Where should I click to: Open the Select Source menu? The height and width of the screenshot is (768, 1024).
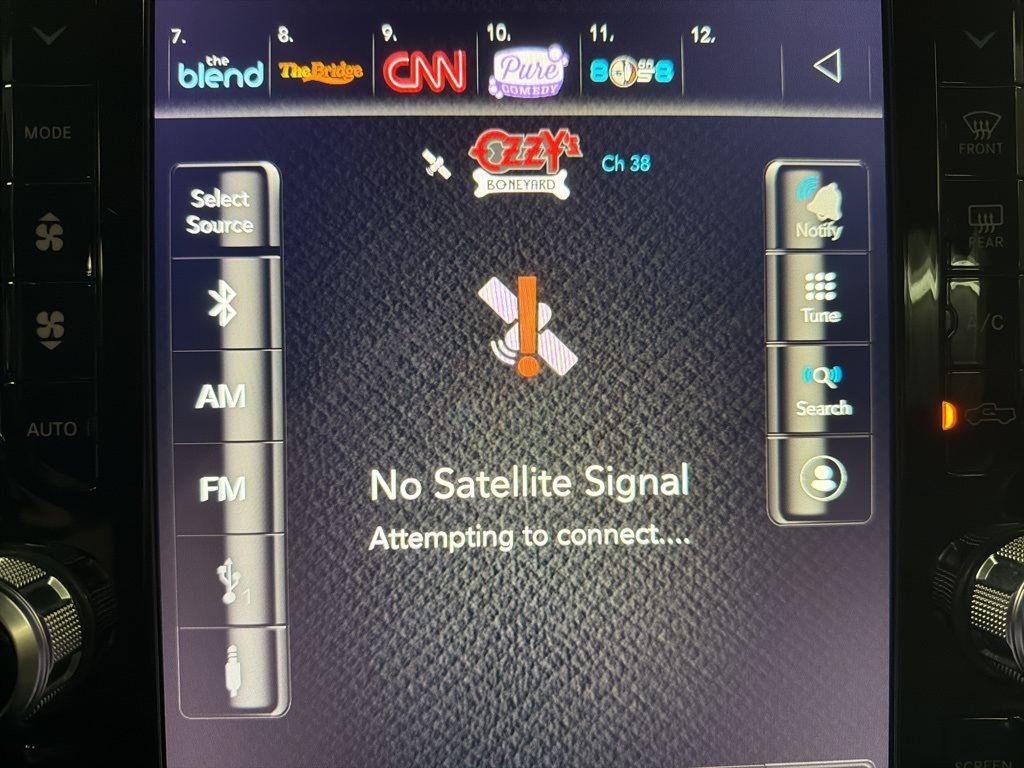pos(221,212)
